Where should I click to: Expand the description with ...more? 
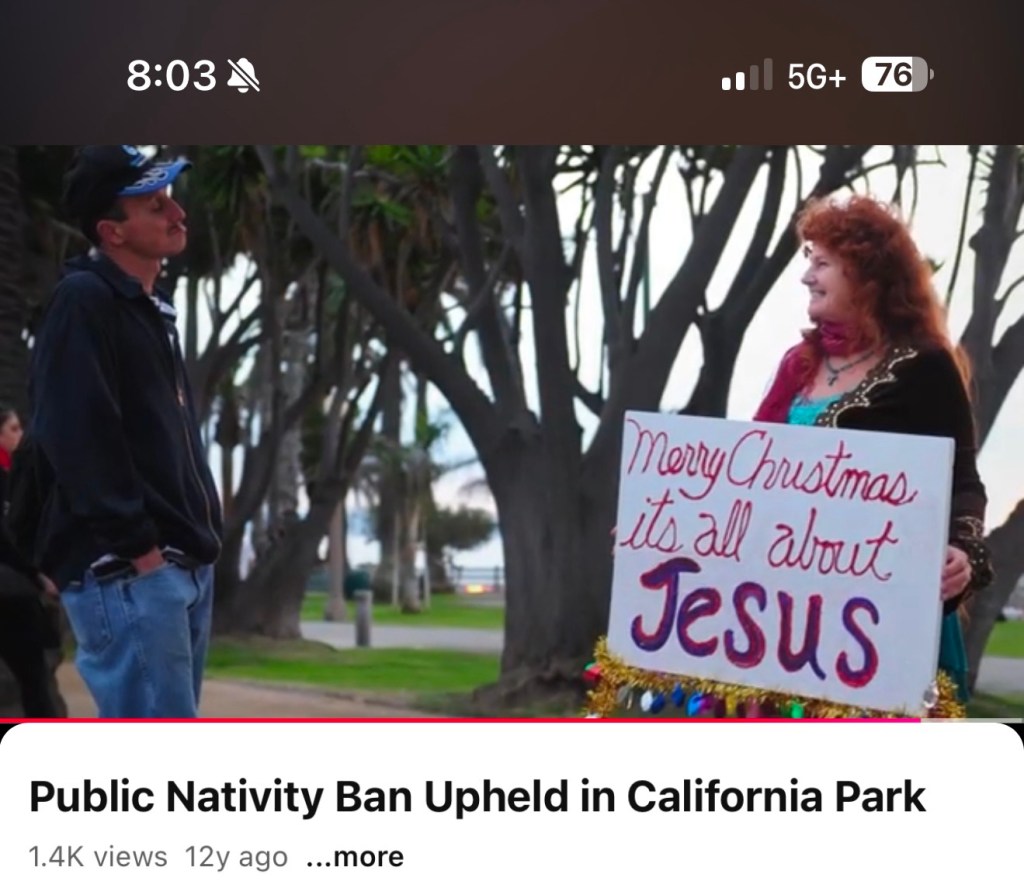(x=355, y=857)
